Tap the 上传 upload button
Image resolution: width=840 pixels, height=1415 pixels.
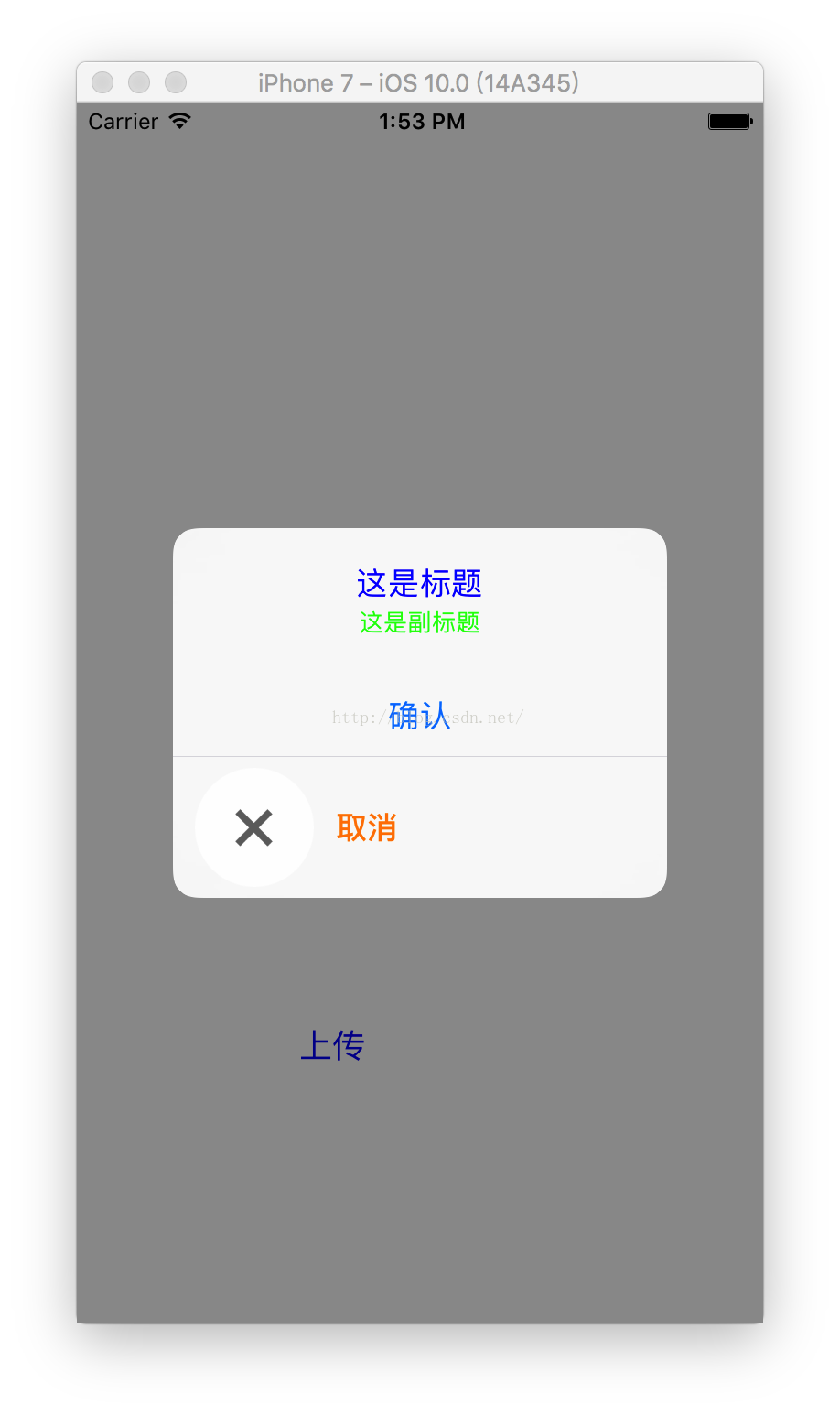point(333,1045)
